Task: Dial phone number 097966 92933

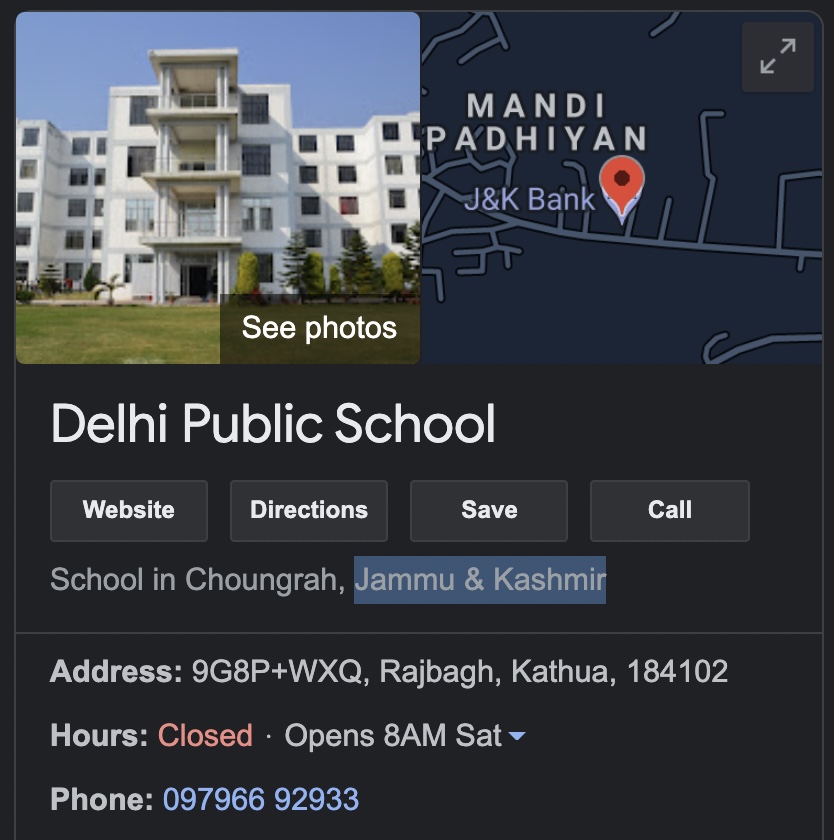Action: [x=260, y=800]
